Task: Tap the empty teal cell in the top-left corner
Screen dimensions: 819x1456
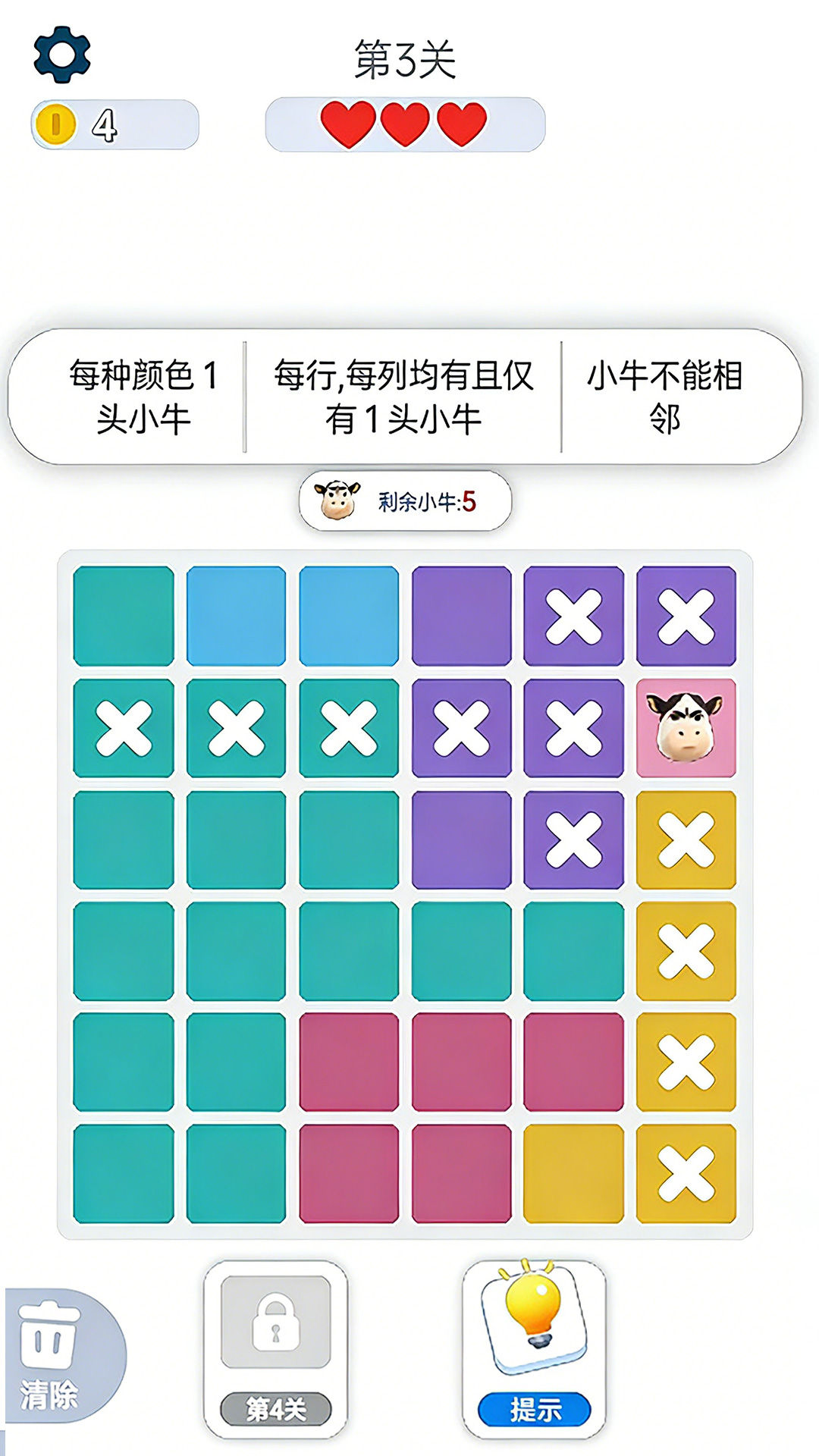Action: tap(124, 617)
